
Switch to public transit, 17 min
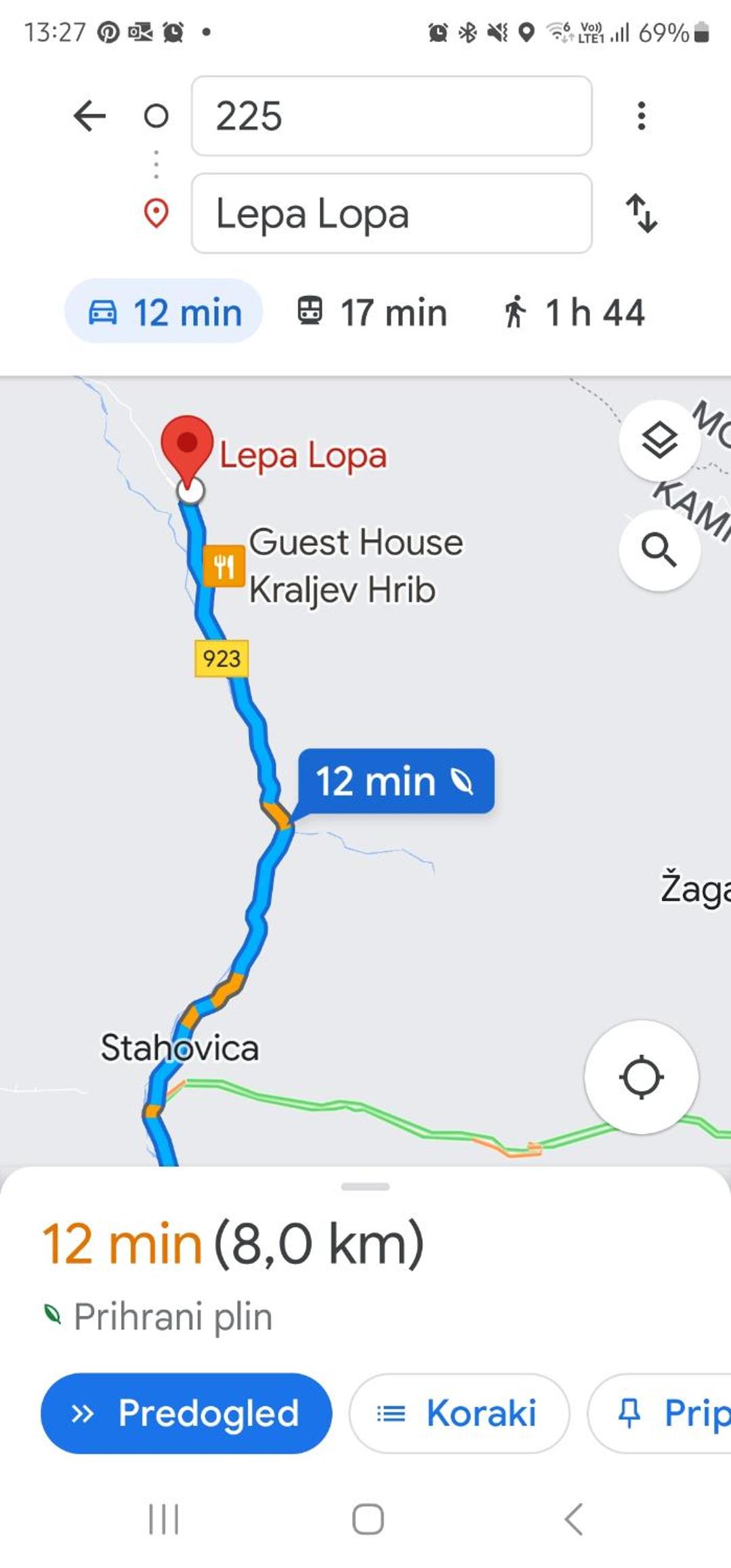tap(372, 312)
